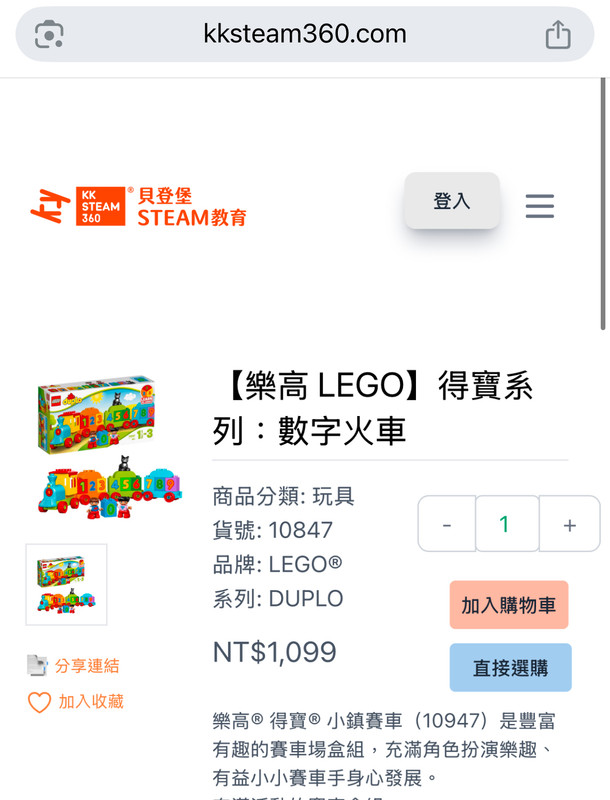Increase quantity with the plus button
Viewport: 610px width, 800px height.
(x=569, y=524)
